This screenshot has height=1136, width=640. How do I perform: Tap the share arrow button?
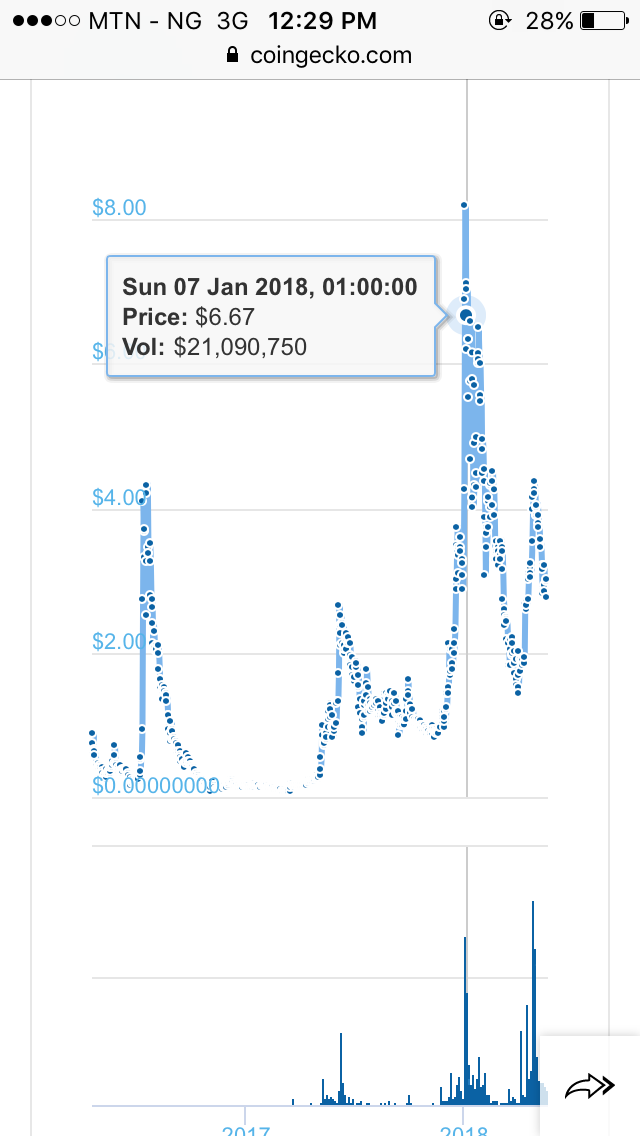pyautogui.click(x=589, y=1085)
